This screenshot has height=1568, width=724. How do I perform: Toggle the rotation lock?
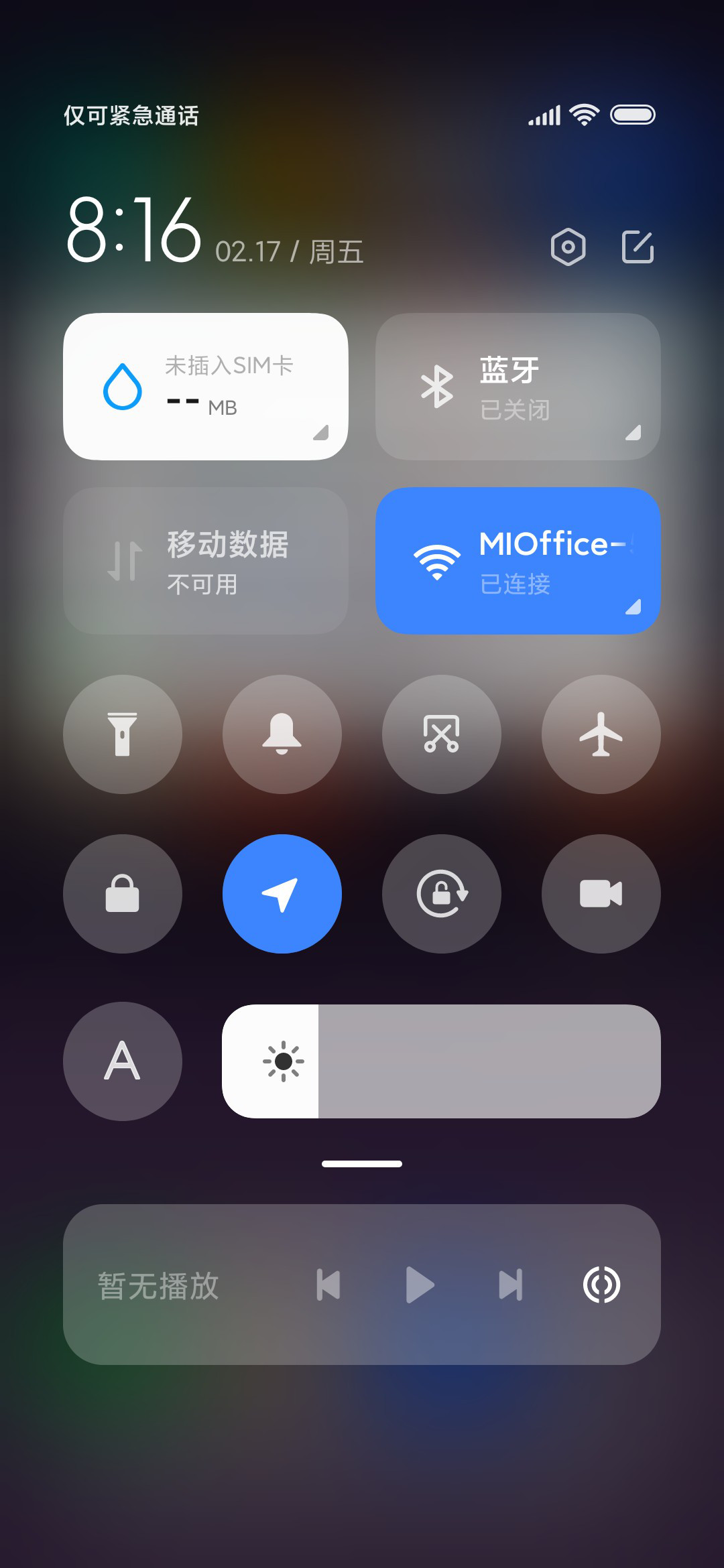442,894
